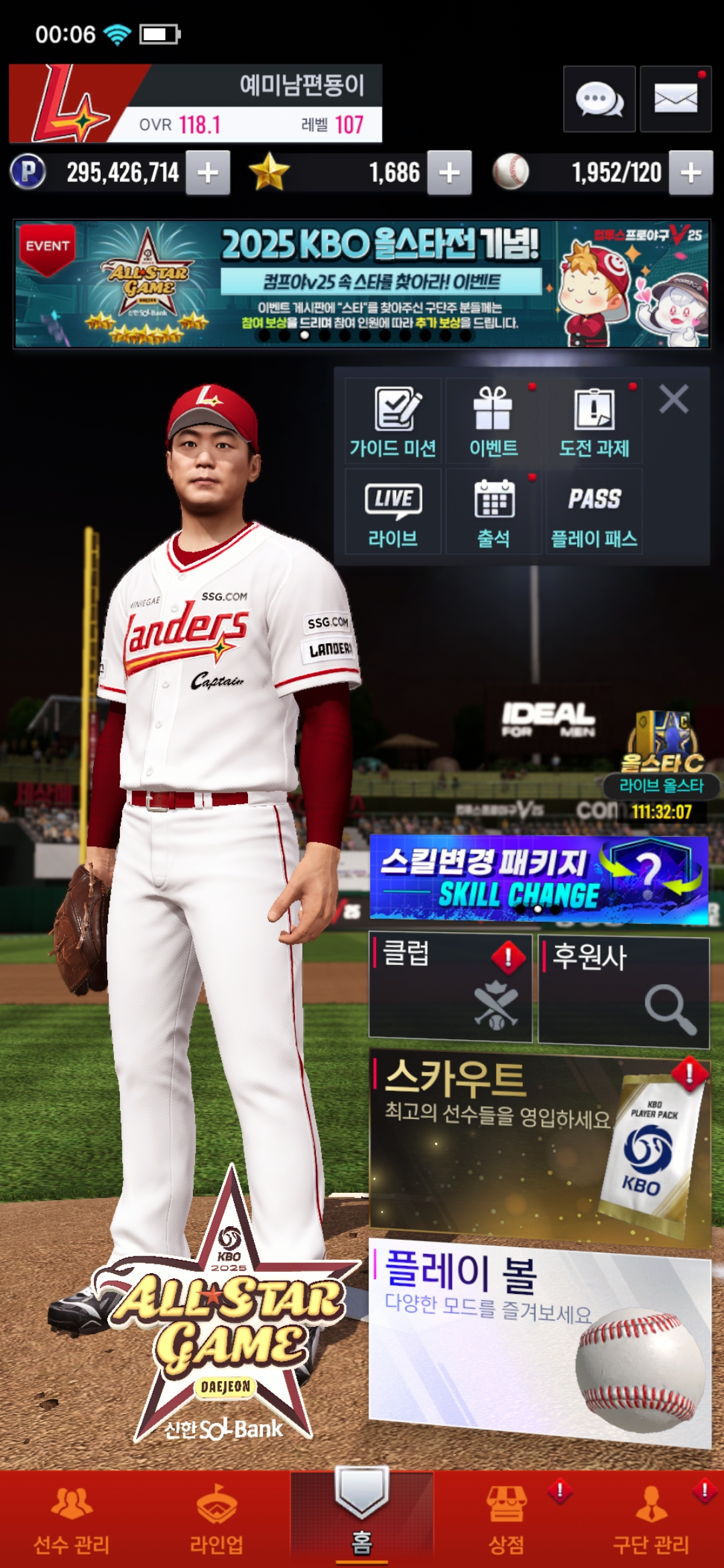Open the 라이브 menu
The width and height of the screenshot is (724, 1568).
[393, 512]
